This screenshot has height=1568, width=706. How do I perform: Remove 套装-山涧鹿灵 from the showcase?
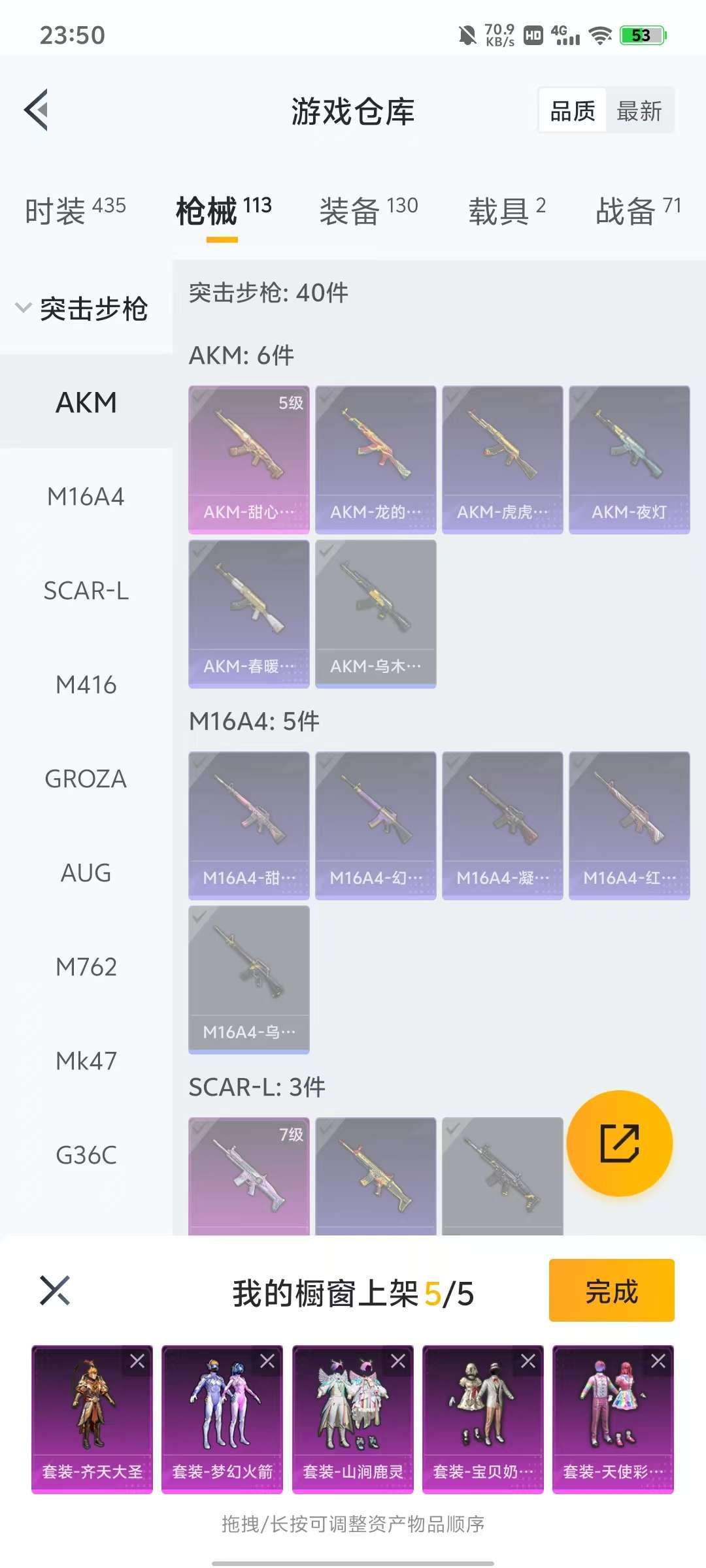tap(398, 1361)
